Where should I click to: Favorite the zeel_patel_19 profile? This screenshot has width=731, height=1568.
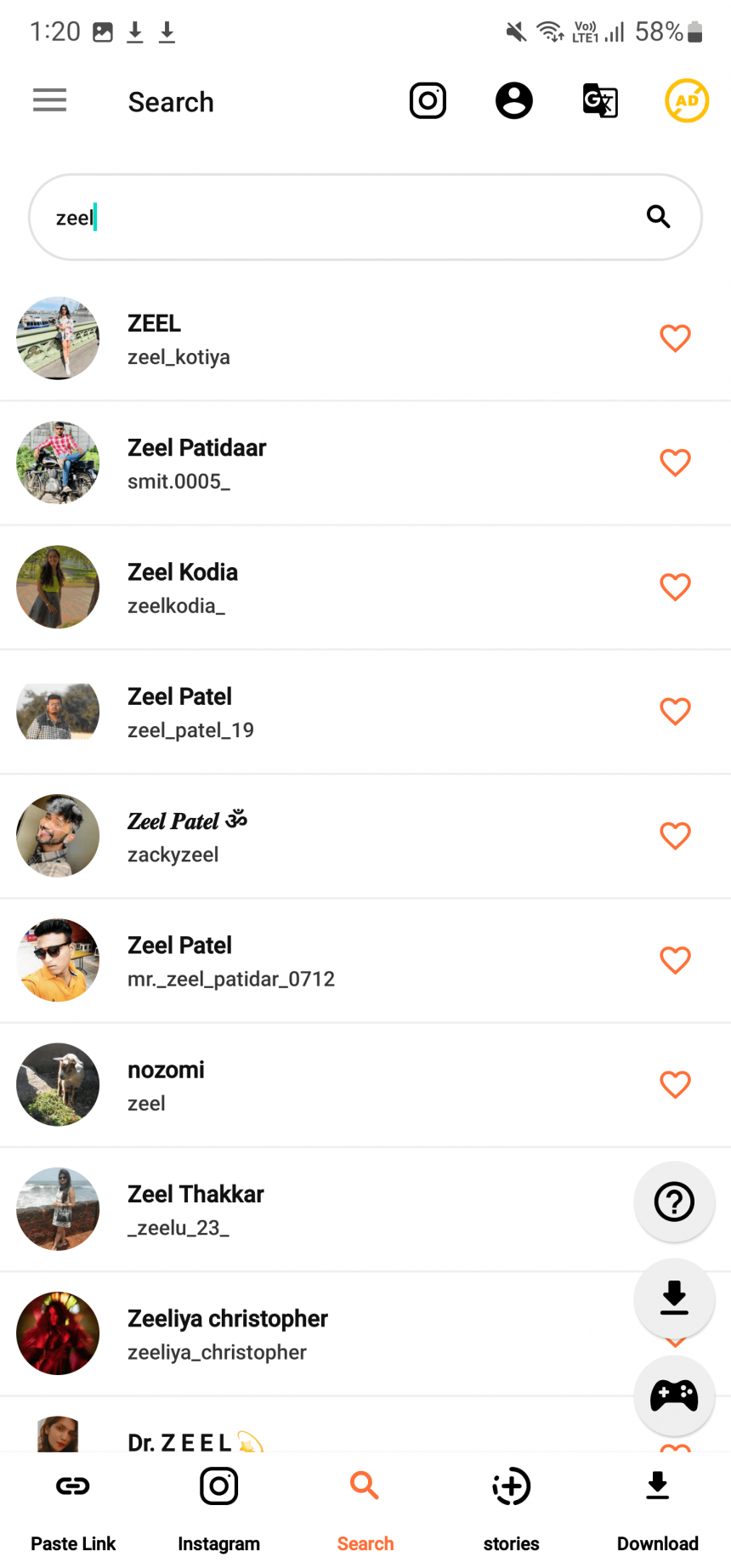click(676, 711)
